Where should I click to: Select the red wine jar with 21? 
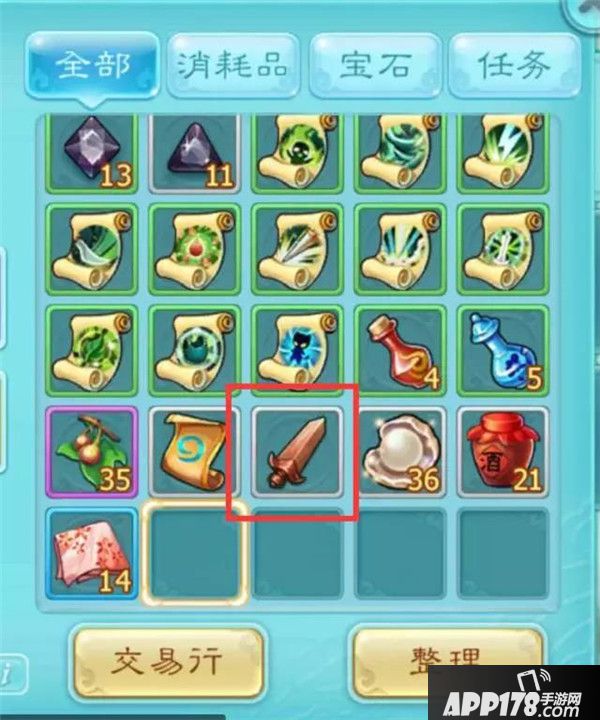point(503,453)
